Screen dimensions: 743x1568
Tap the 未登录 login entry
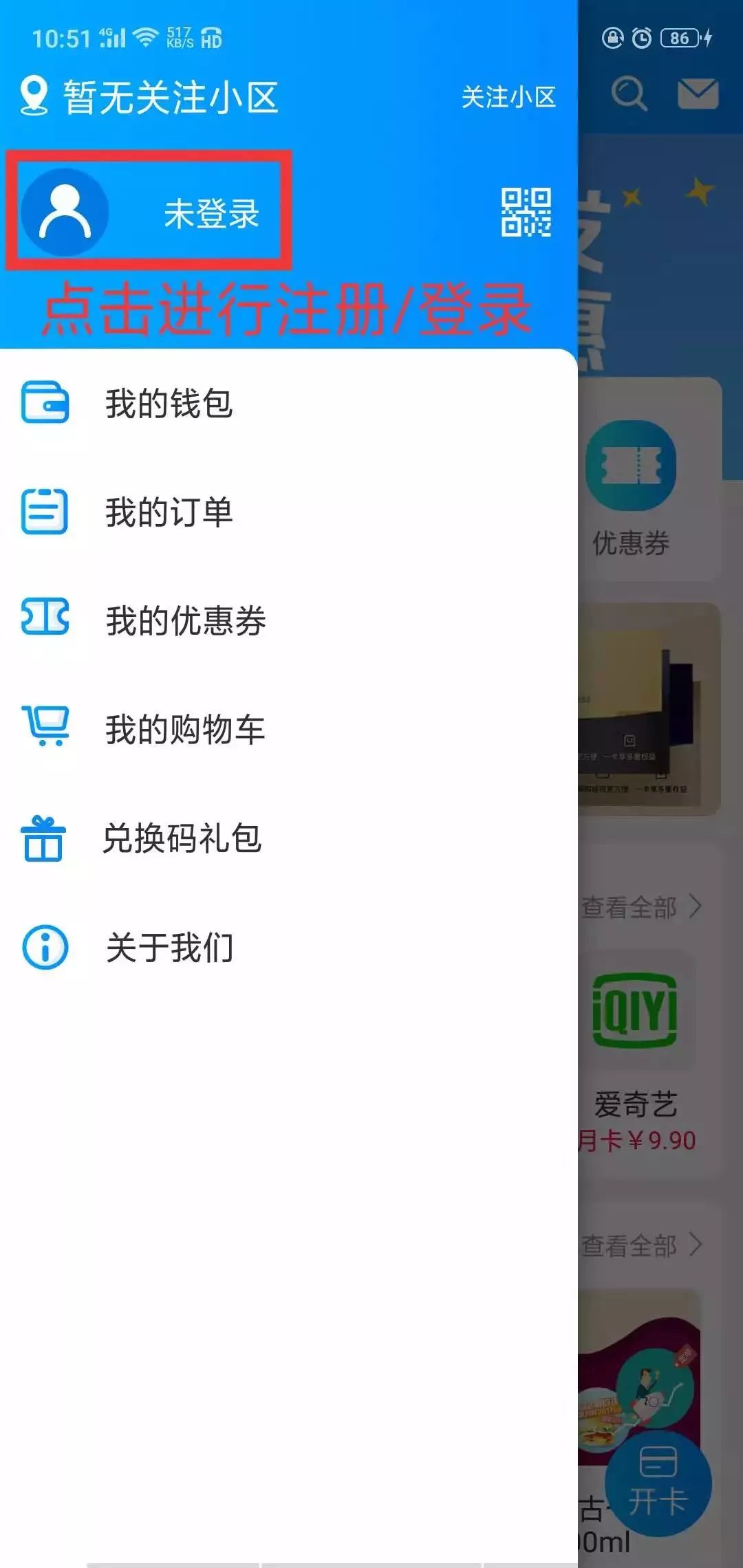(211, 215)
